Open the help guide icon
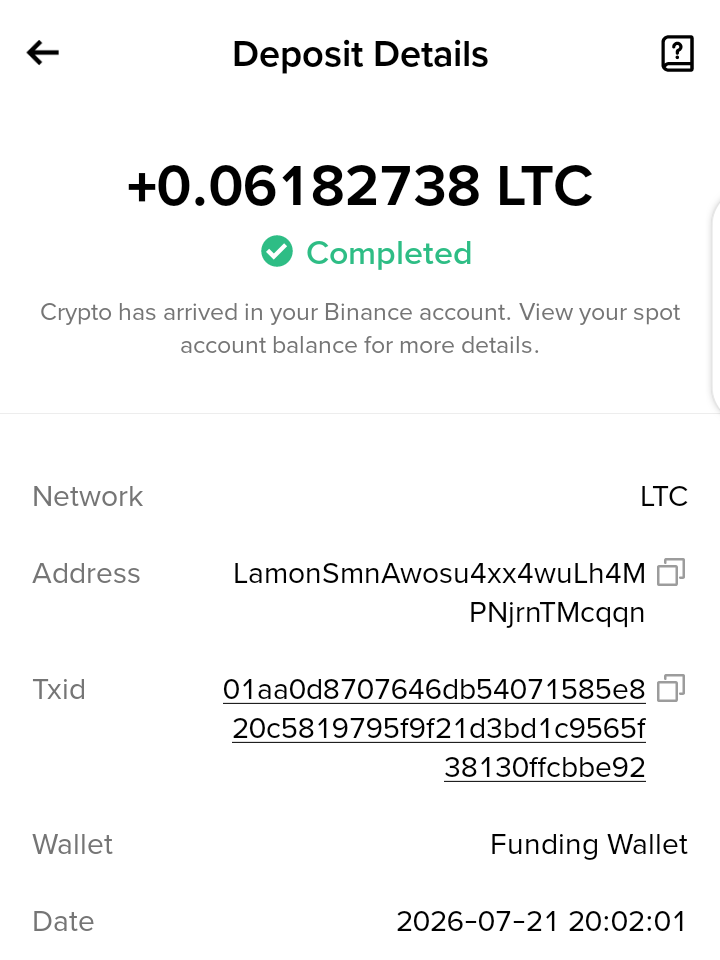This screenshot has width=720, height=960. (x=677, y=53)
